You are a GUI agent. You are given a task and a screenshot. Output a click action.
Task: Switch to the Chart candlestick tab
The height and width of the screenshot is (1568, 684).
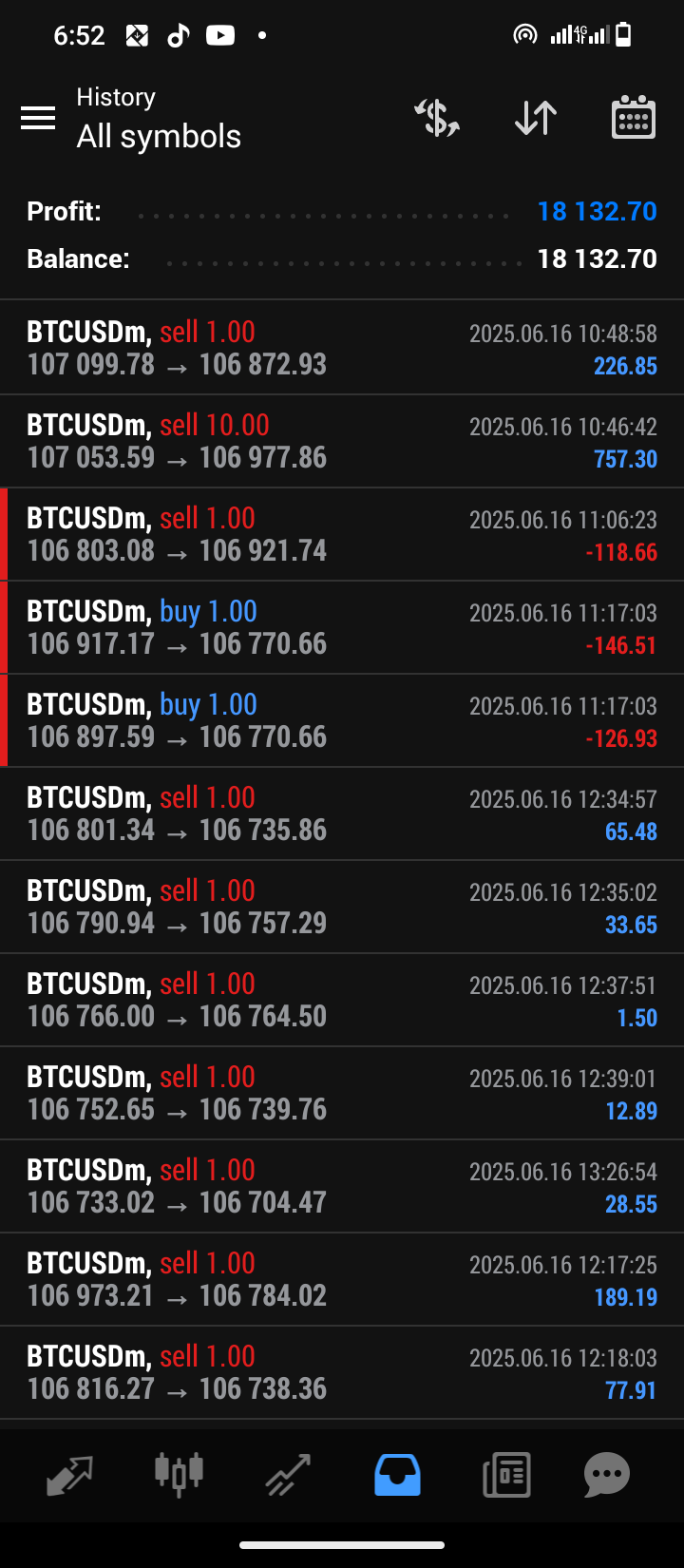tap(179, 1475)
